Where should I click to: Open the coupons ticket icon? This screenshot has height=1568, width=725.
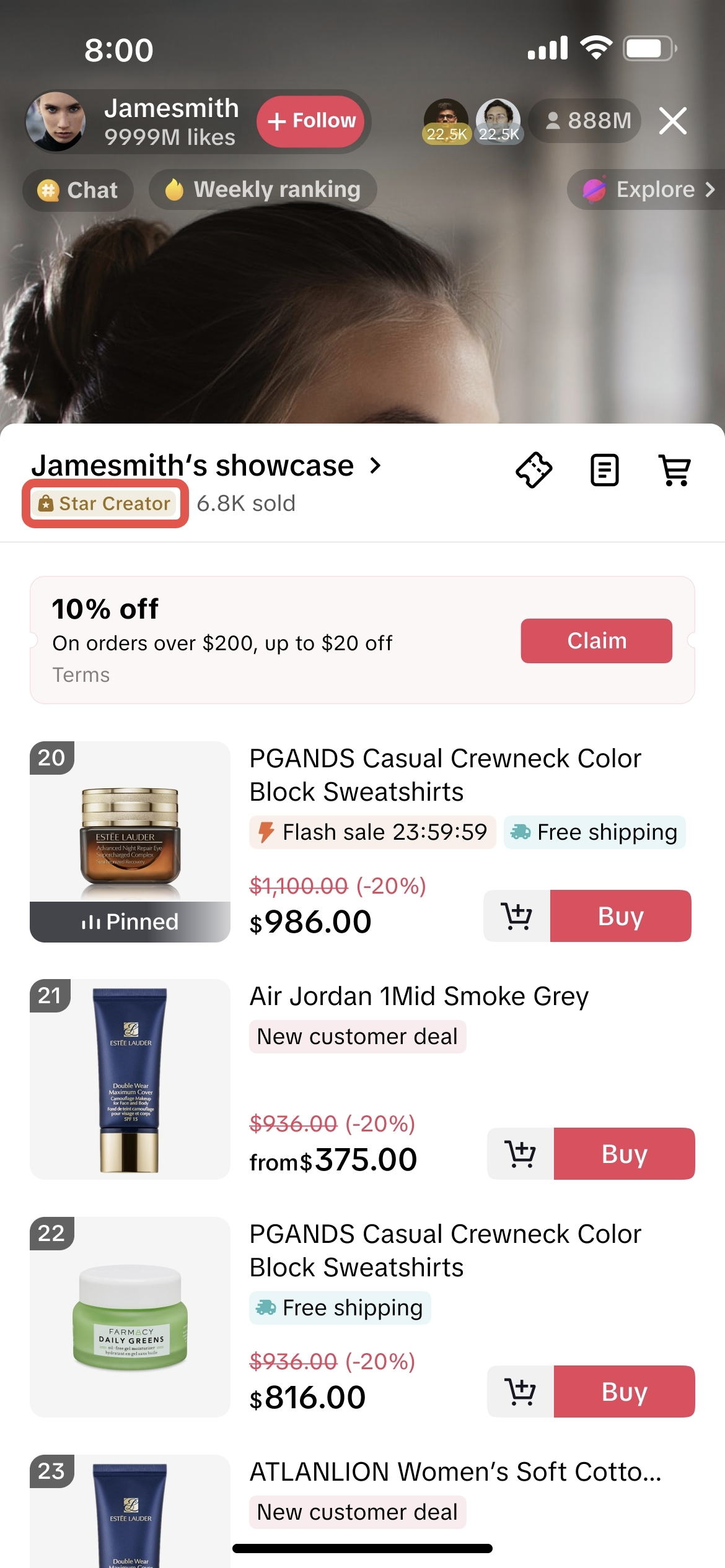coord(534,470)
